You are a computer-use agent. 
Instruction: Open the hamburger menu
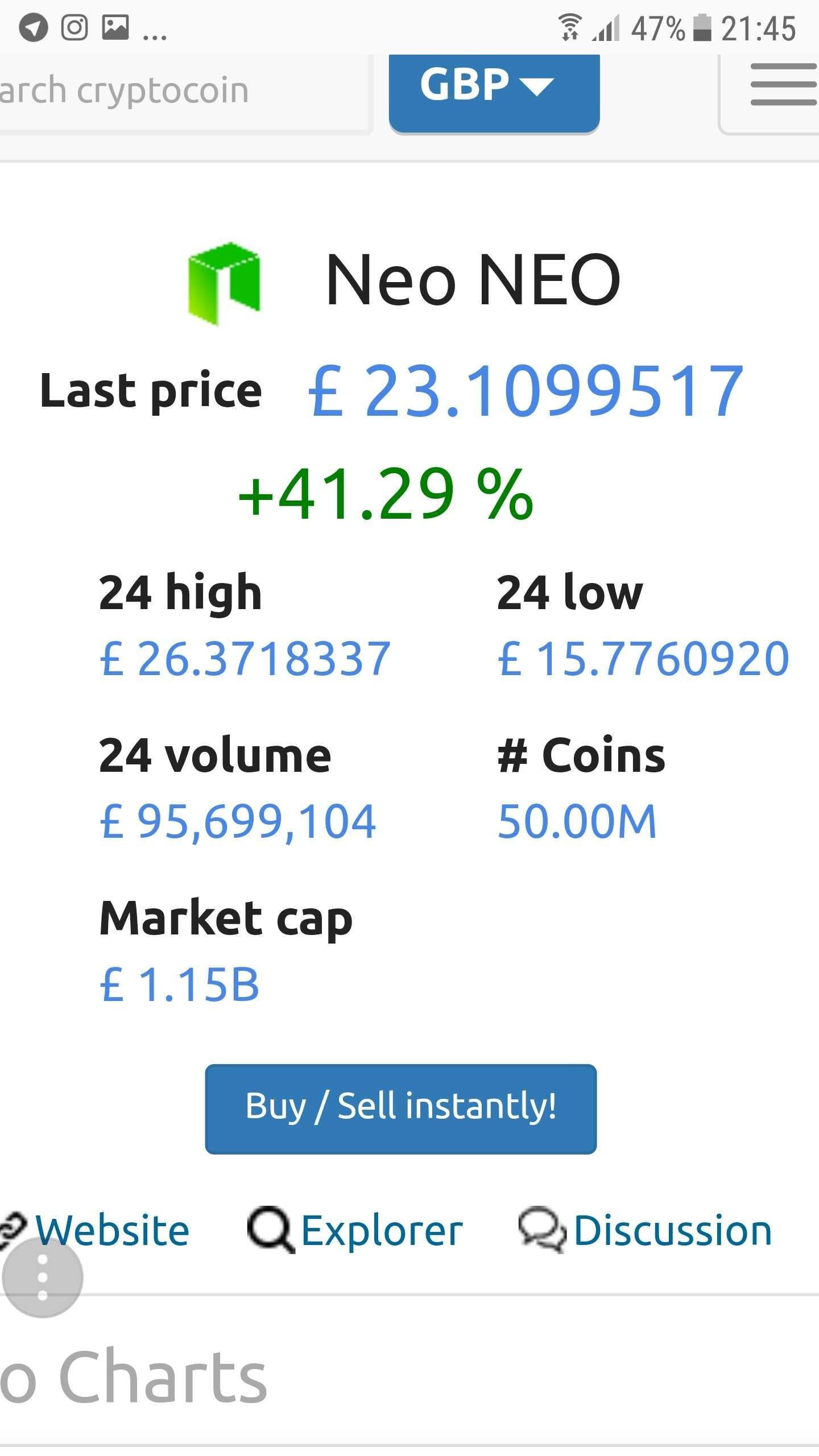(783, 85)
